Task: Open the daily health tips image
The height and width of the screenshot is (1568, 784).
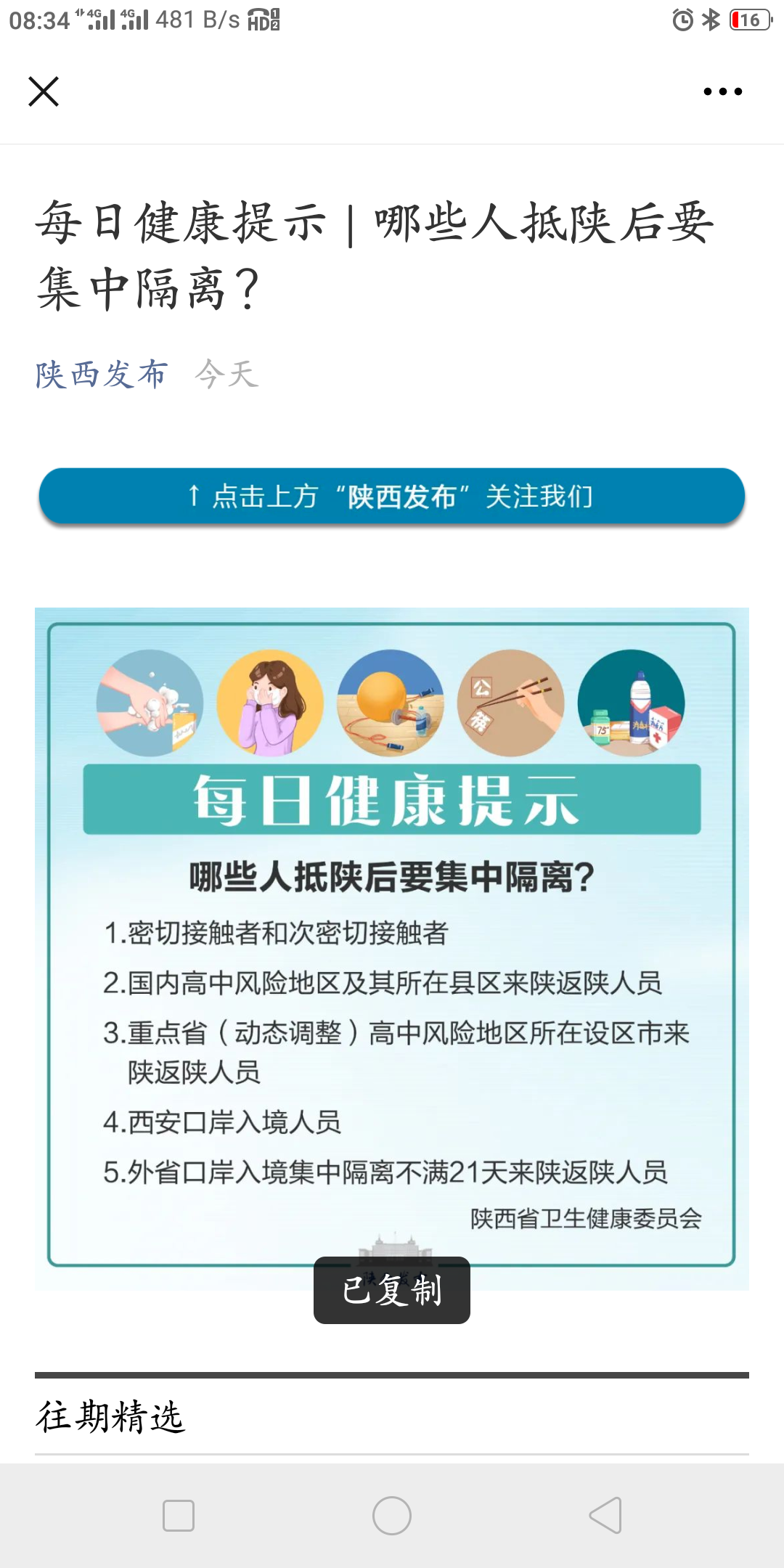Action: pos(392,944)
